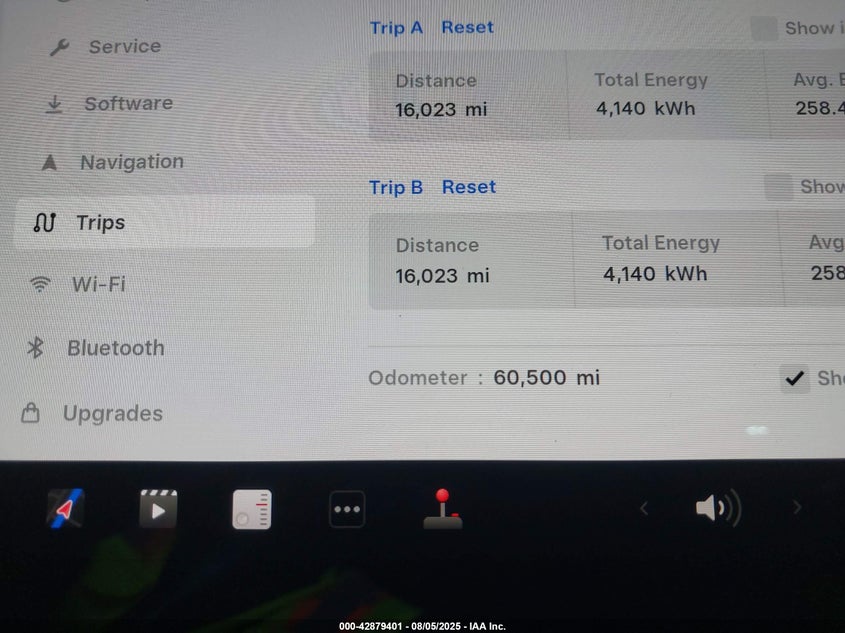Open Bluetooth settings
Viewport: 845px width, 633px height.
[x=115, y=348]
